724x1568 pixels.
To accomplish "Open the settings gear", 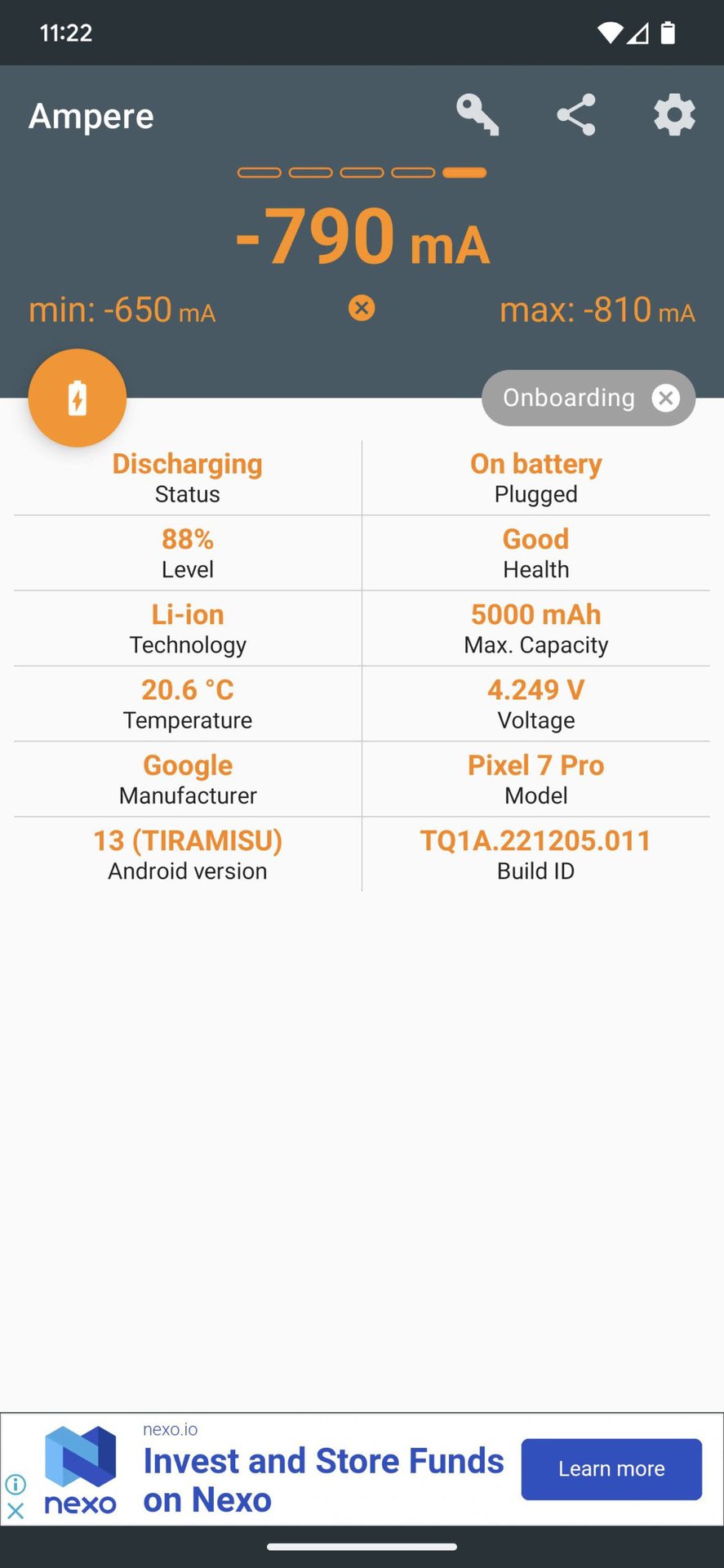I will point(674,114).
